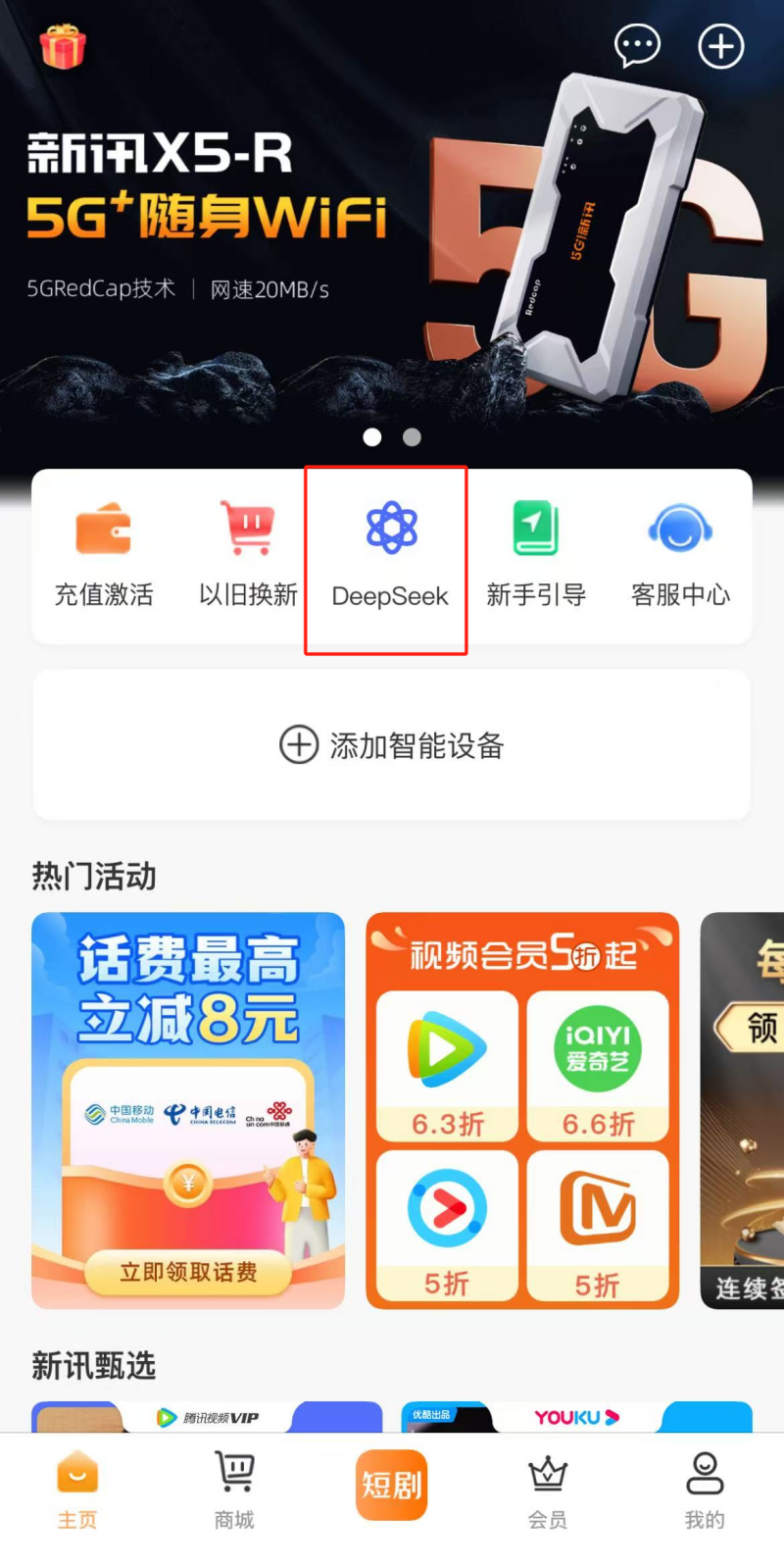Open 新手引导 beginner guide
Image resolution: width=784 pixels, height=1567 pixels.
(x=536, y=554)
